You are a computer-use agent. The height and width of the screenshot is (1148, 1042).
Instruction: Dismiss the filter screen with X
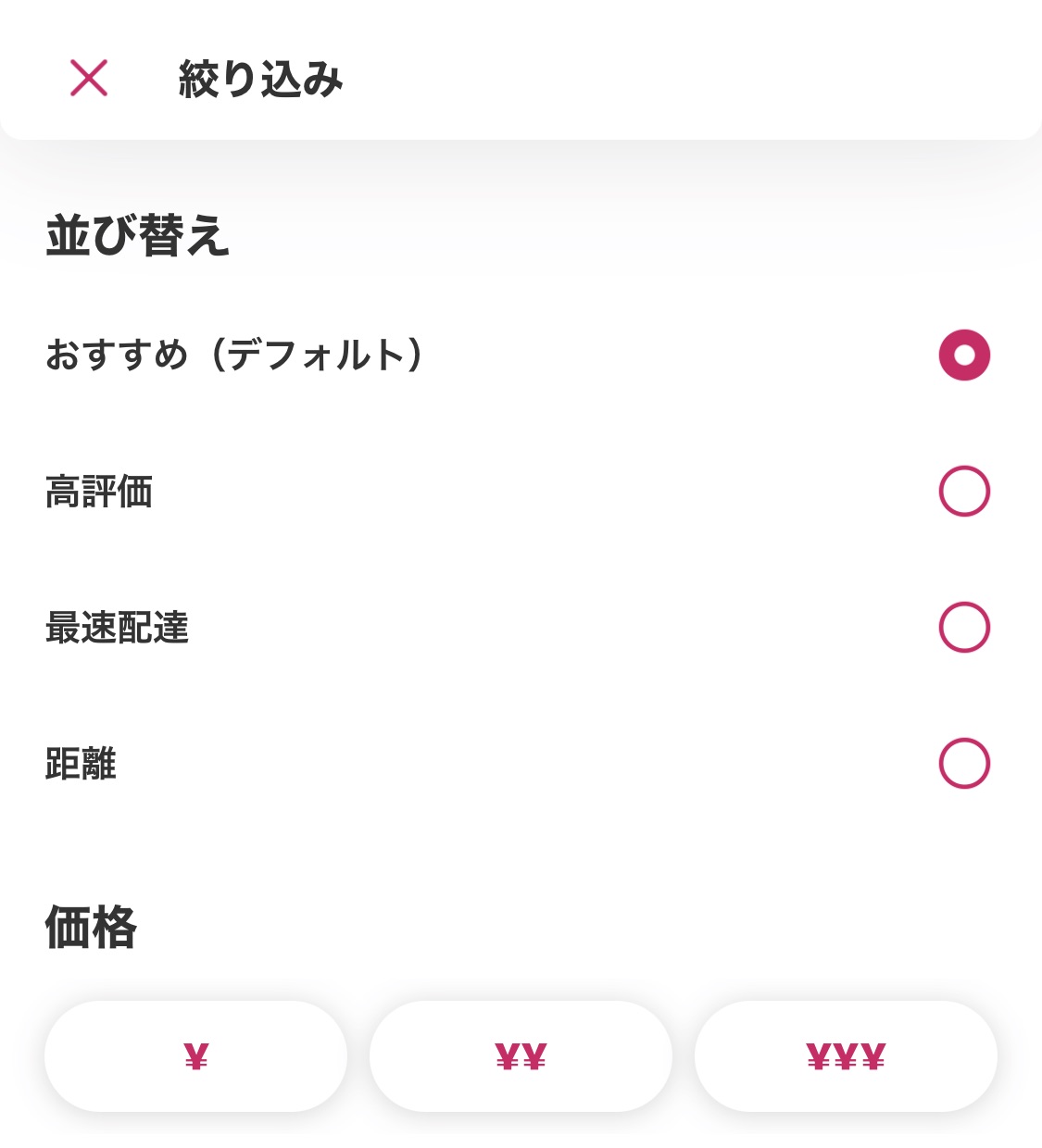89,80
